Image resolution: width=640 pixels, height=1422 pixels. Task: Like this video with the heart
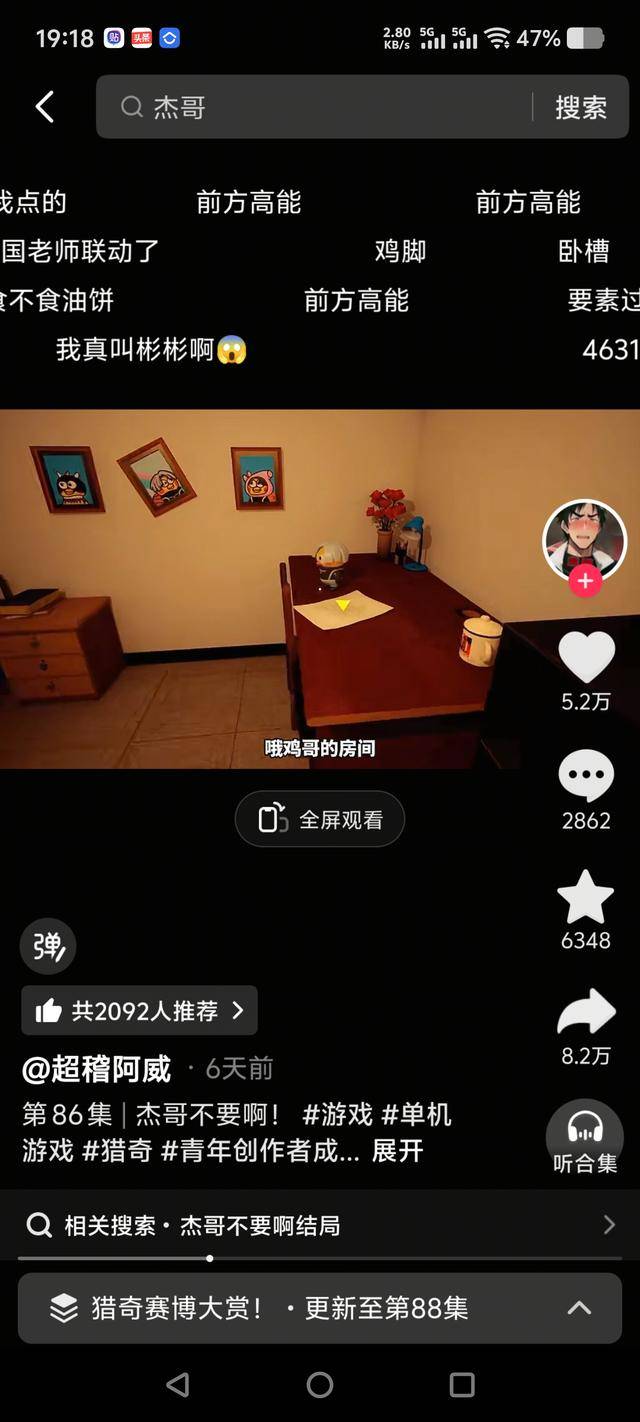click(x=585, y=659)
